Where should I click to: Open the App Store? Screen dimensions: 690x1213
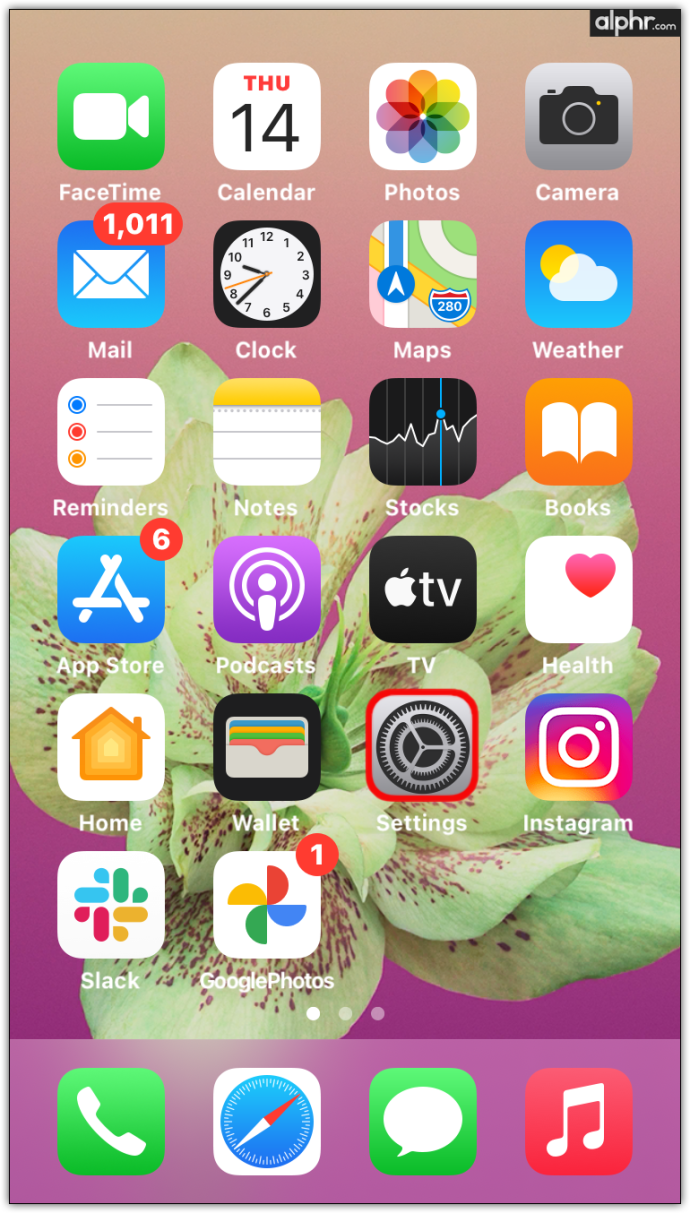[111, 590]
